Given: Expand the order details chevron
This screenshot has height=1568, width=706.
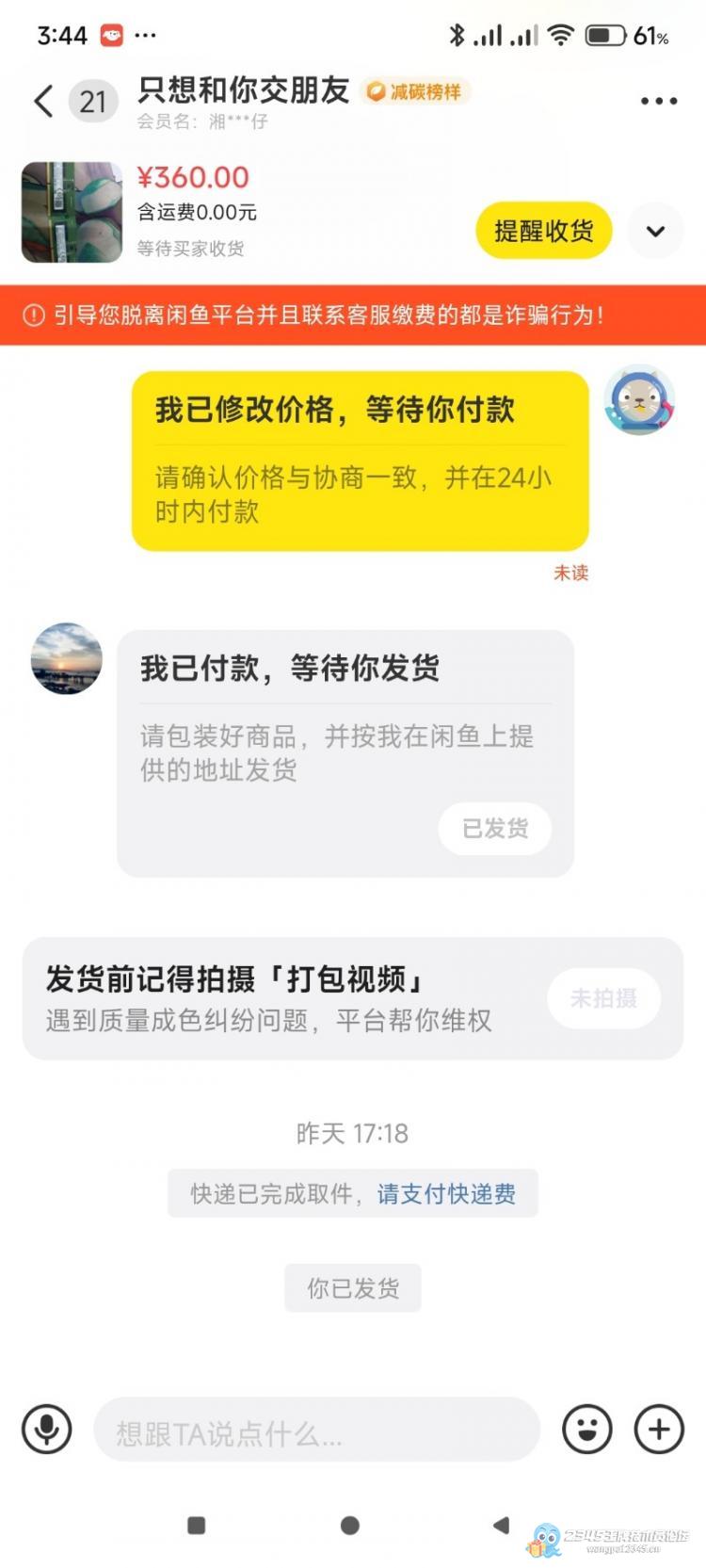Looking at the screenshot, I should point(655,231).
